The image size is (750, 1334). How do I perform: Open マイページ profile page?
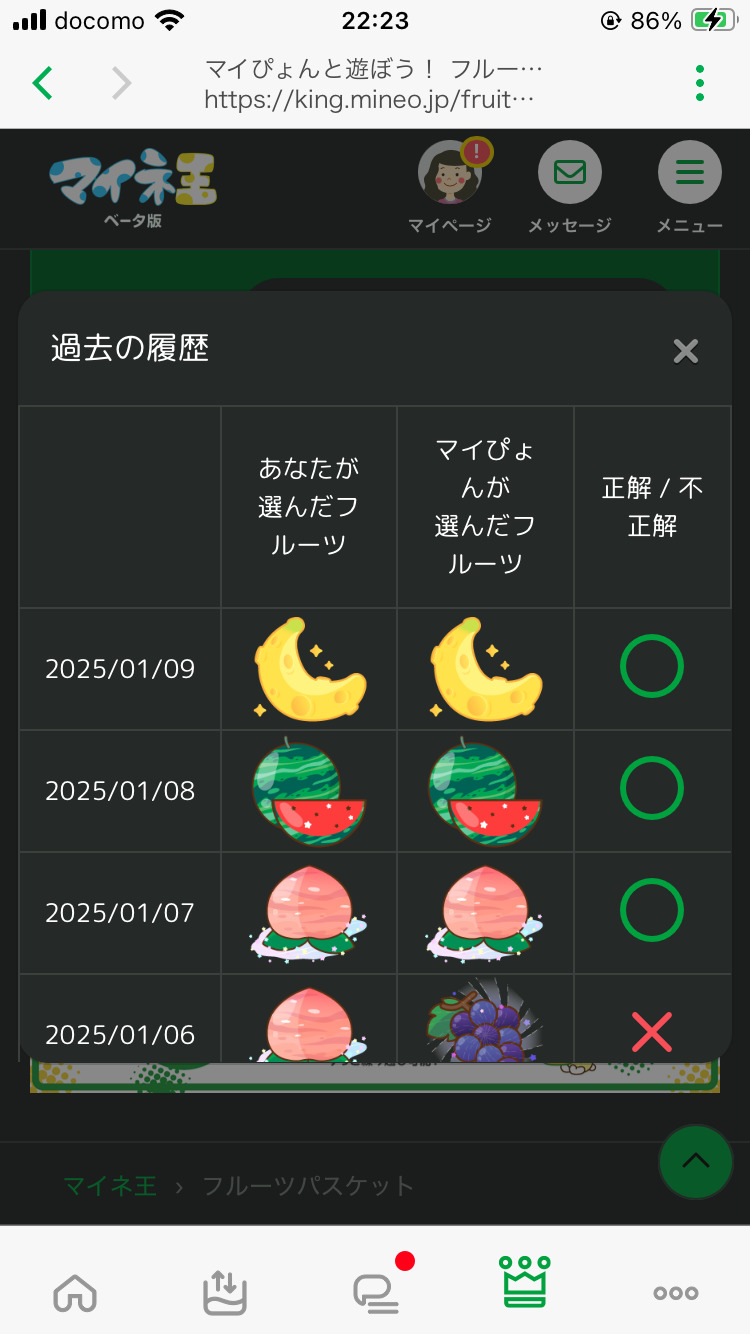(450, 186)
